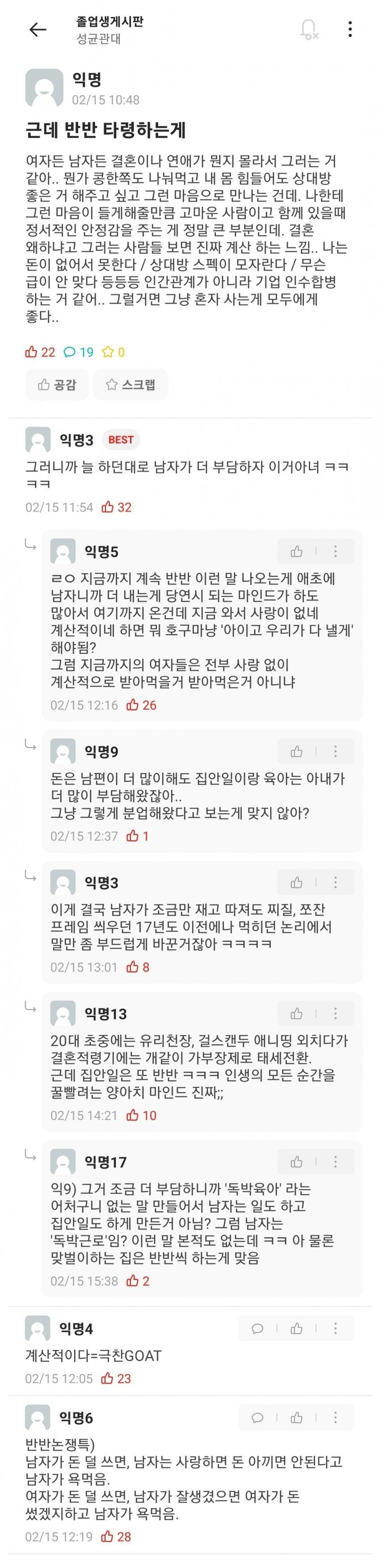Open more options on 익명4's comment
Screen dimensions: 379x1568
(x=335, y=1328)
